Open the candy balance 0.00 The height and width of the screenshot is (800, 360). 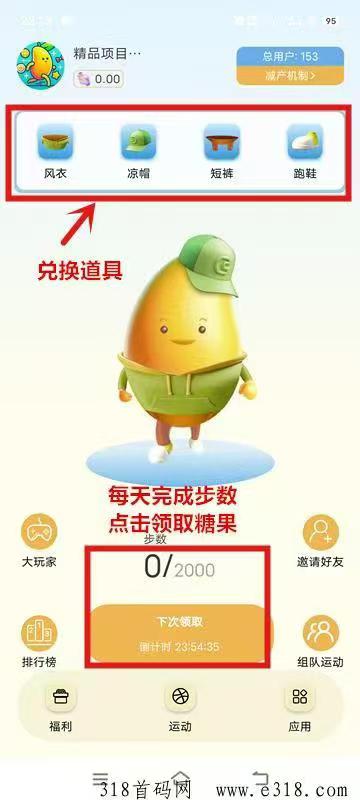(x=98, y=79)
